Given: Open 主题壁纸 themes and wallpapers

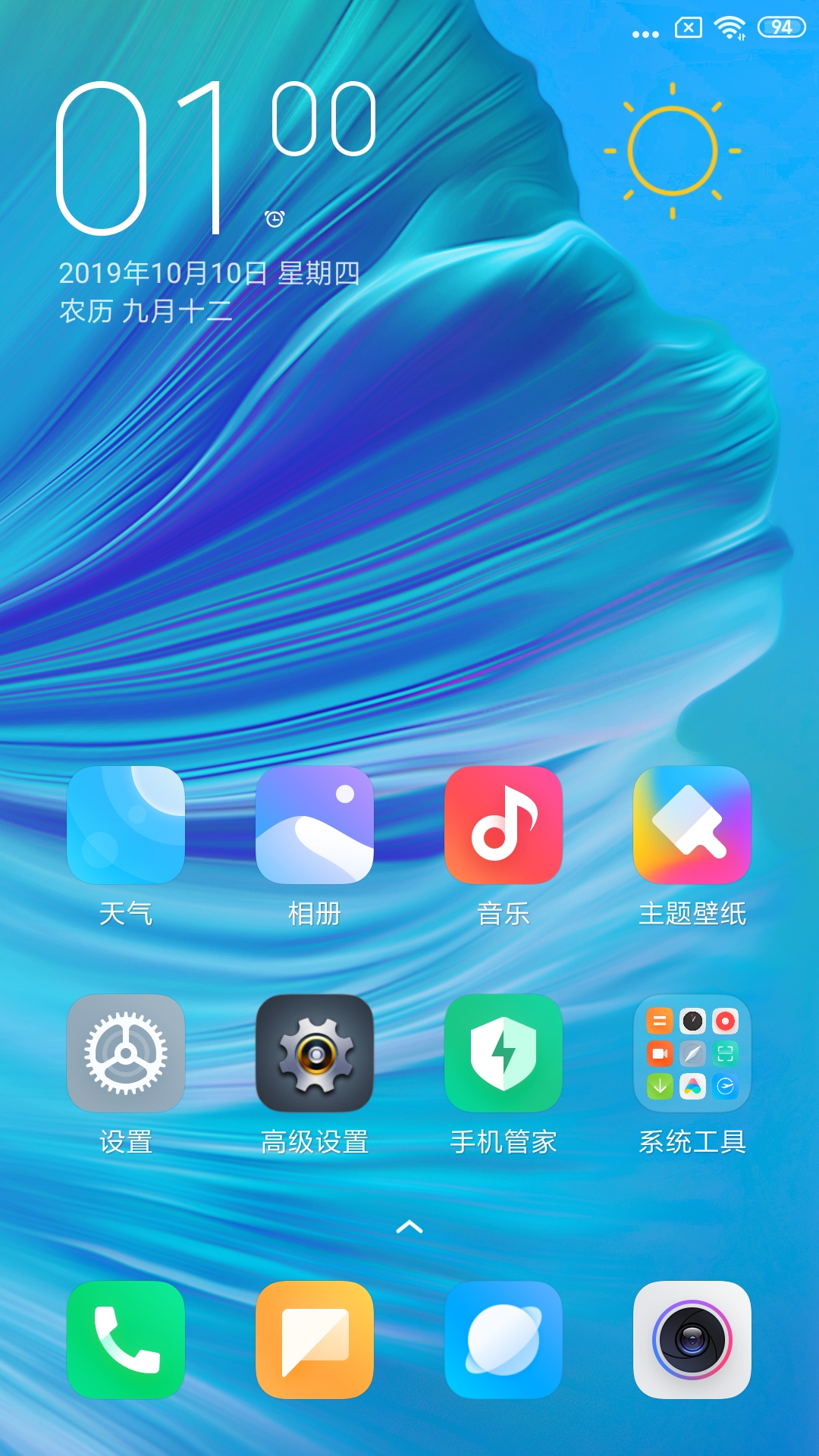Looking at the screenshot, I should 692,825.
